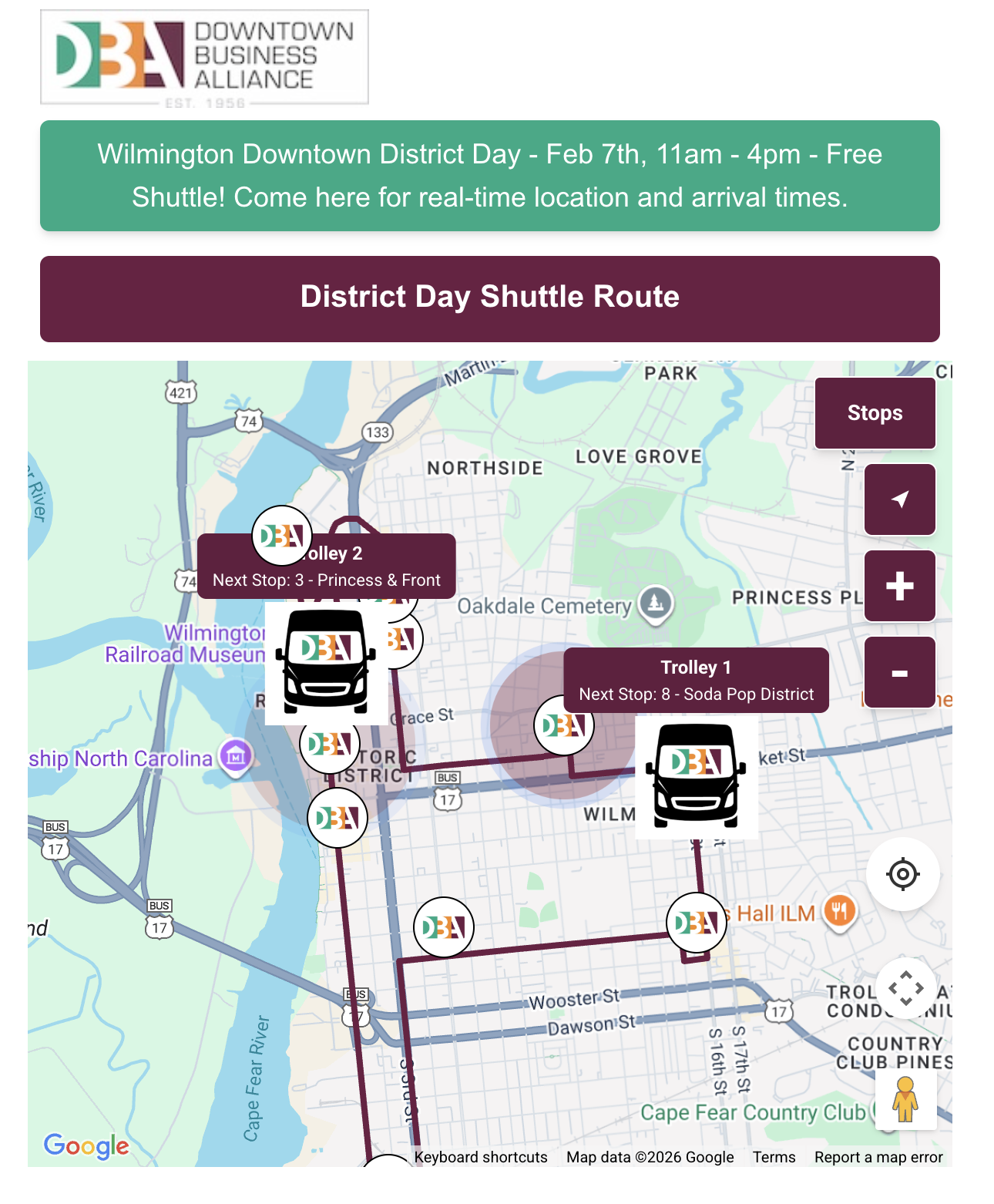Click Report a map error
The height and width of the screenshot is (1204, 994).
coord(878,1156)
